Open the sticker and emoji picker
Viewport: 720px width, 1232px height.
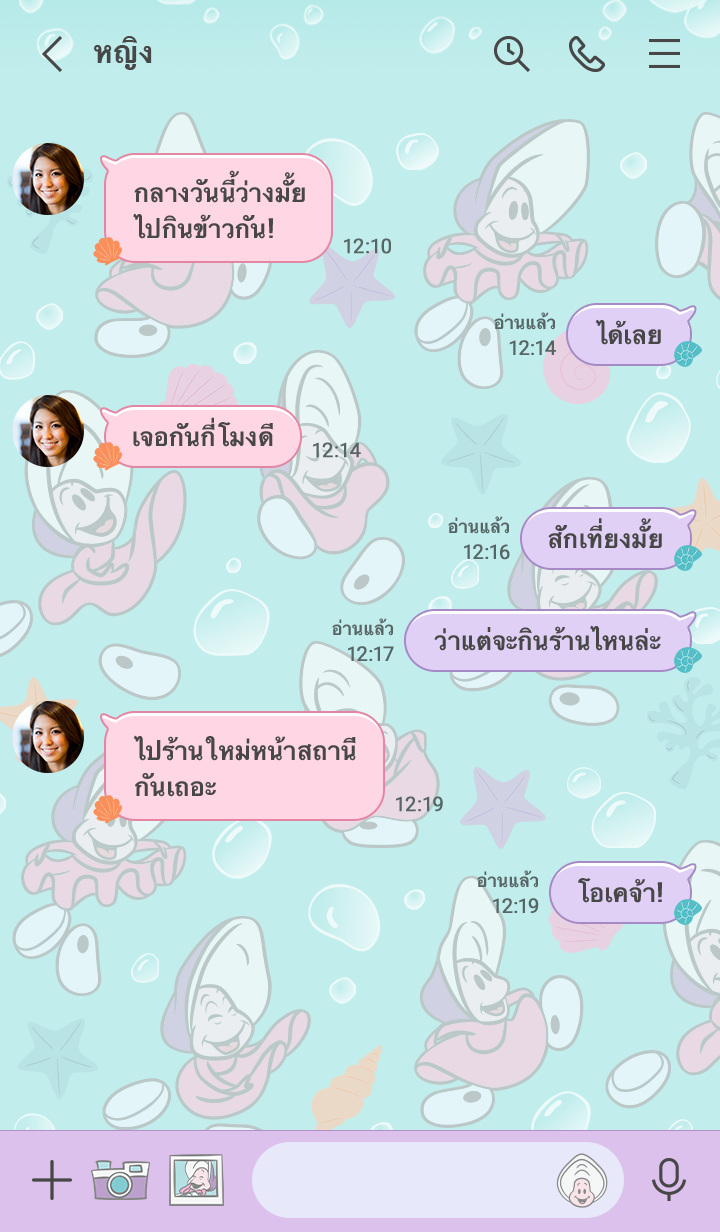point(582,1180)
